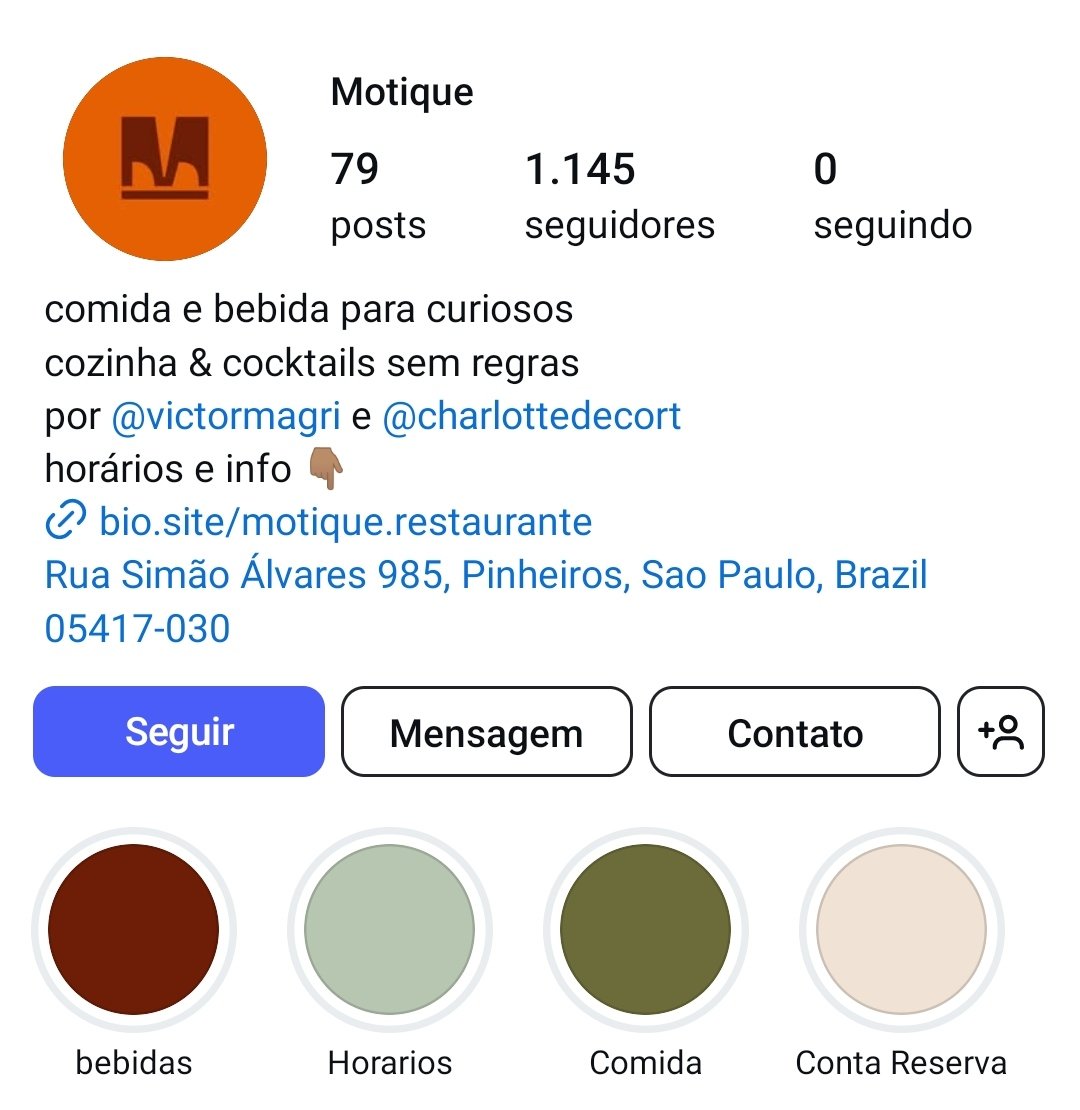Follow Motique with the Seguir button
Screen dimensions: 1080x1110
179,732
